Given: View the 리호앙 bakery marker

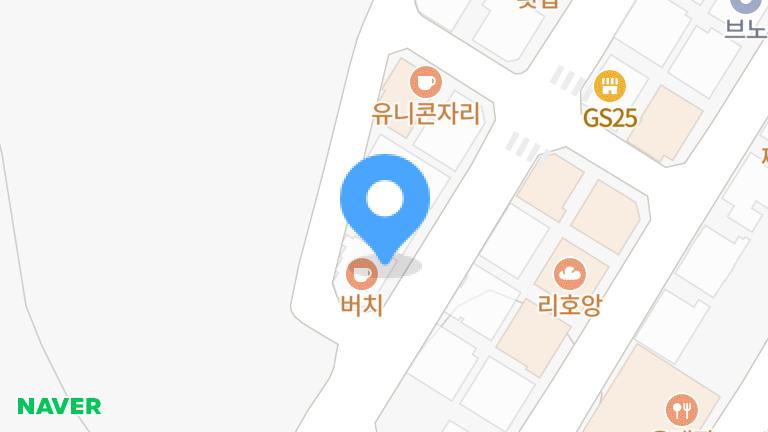Looking at the screenshot, I should pos(569,272).
